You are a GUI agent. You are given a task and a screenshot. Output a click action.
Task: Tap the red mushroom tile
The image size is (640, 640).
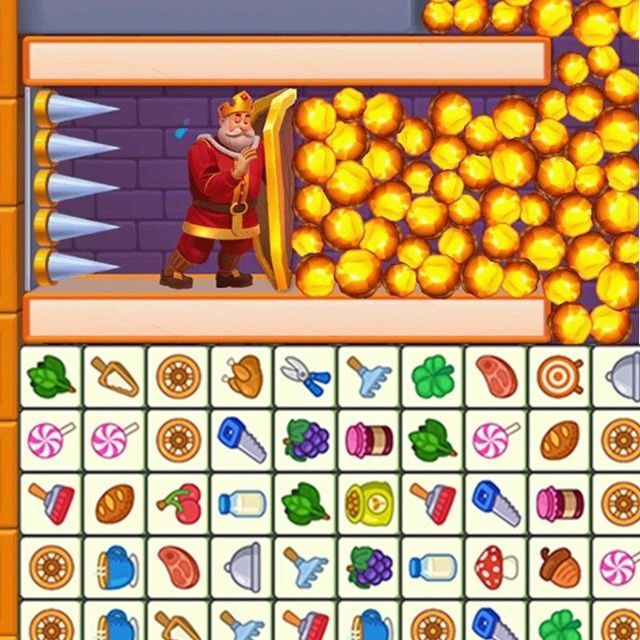(x=496, y=567)
